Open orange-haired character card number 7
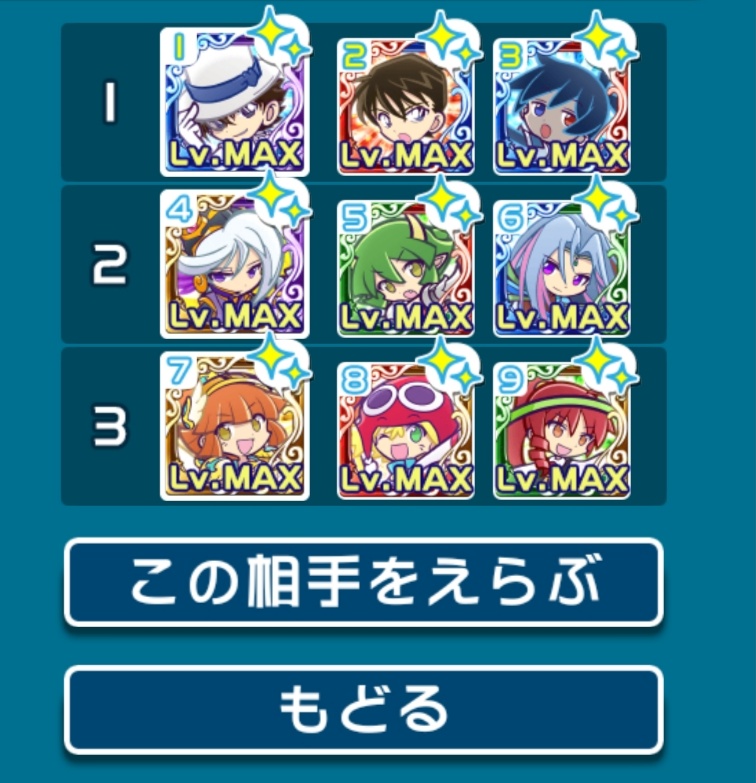Screen dimensions: 756x783 pos(235,427)
